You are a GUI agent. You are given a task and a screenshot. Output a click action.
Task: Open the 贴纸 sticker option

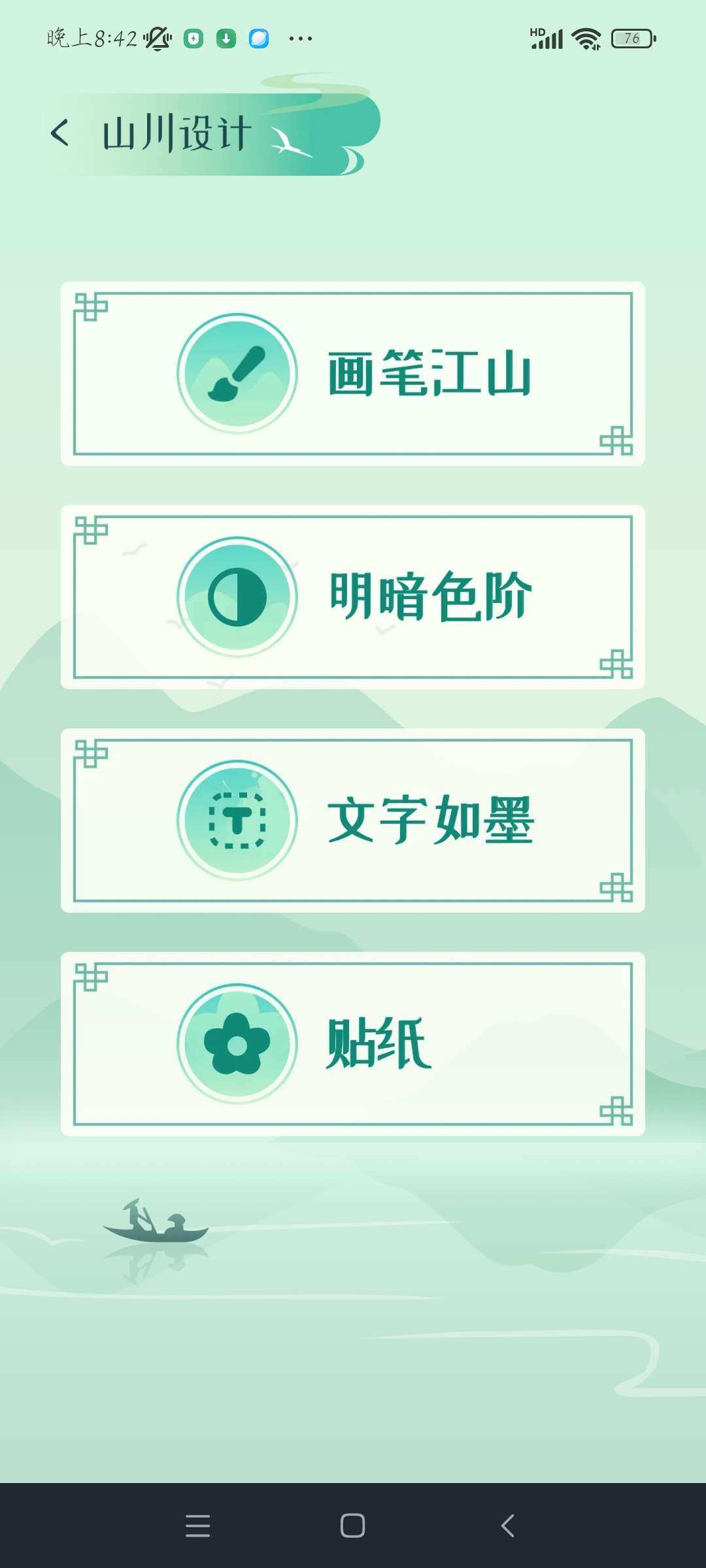[x=353, y=1044]
